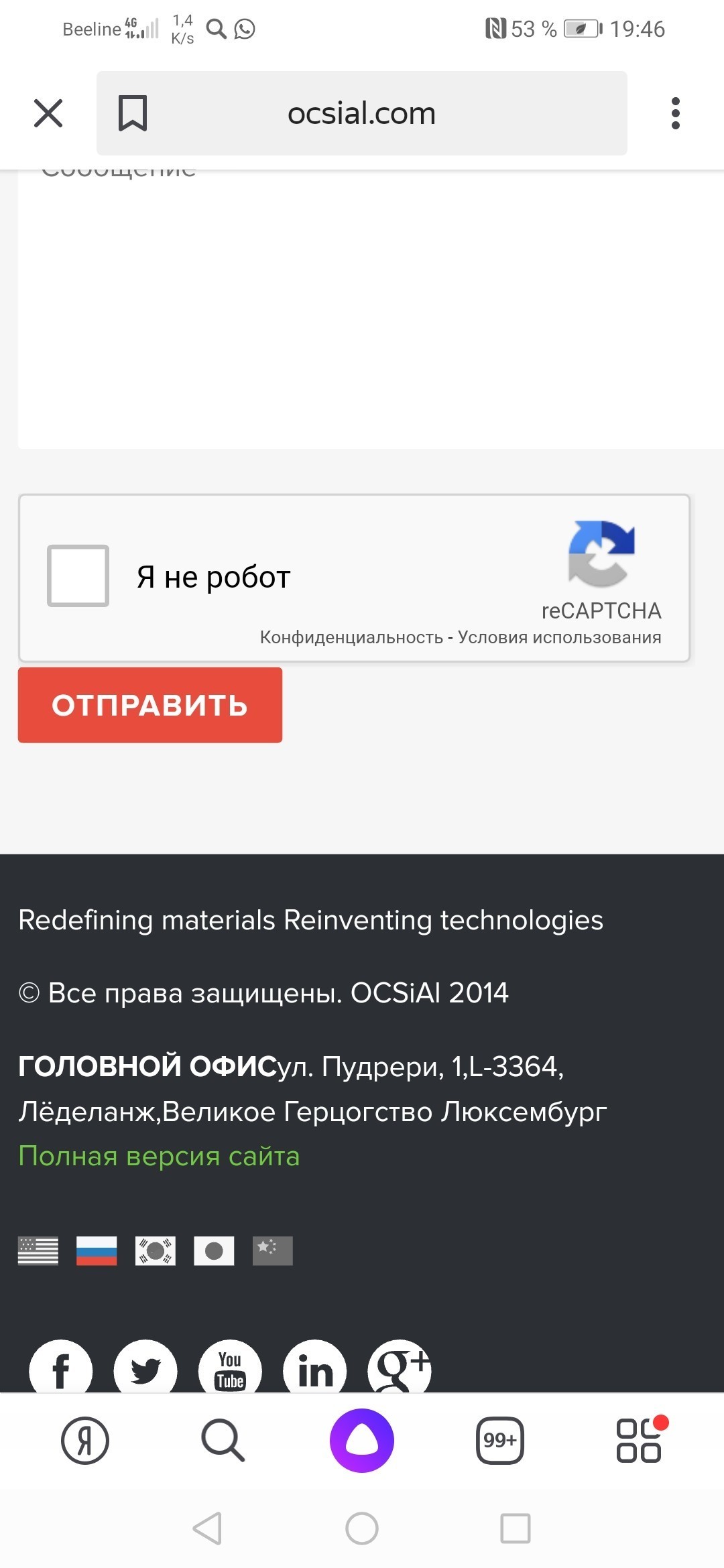Select the Japanese flag language
This screenshot has height=1568, width=724.
point(214,1250)
